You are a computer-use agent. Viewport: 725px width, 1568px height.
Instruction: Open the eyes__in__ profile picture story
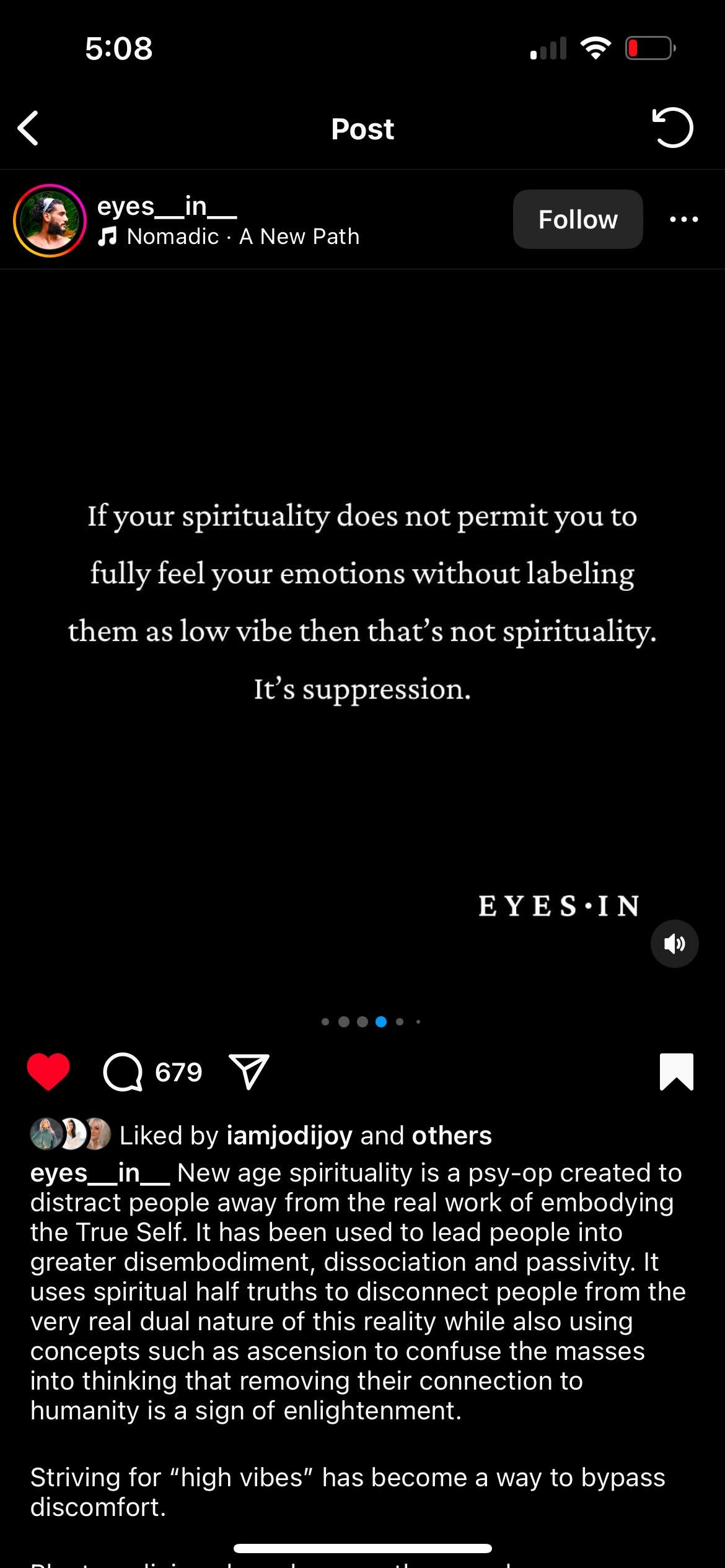coord(50,220)
